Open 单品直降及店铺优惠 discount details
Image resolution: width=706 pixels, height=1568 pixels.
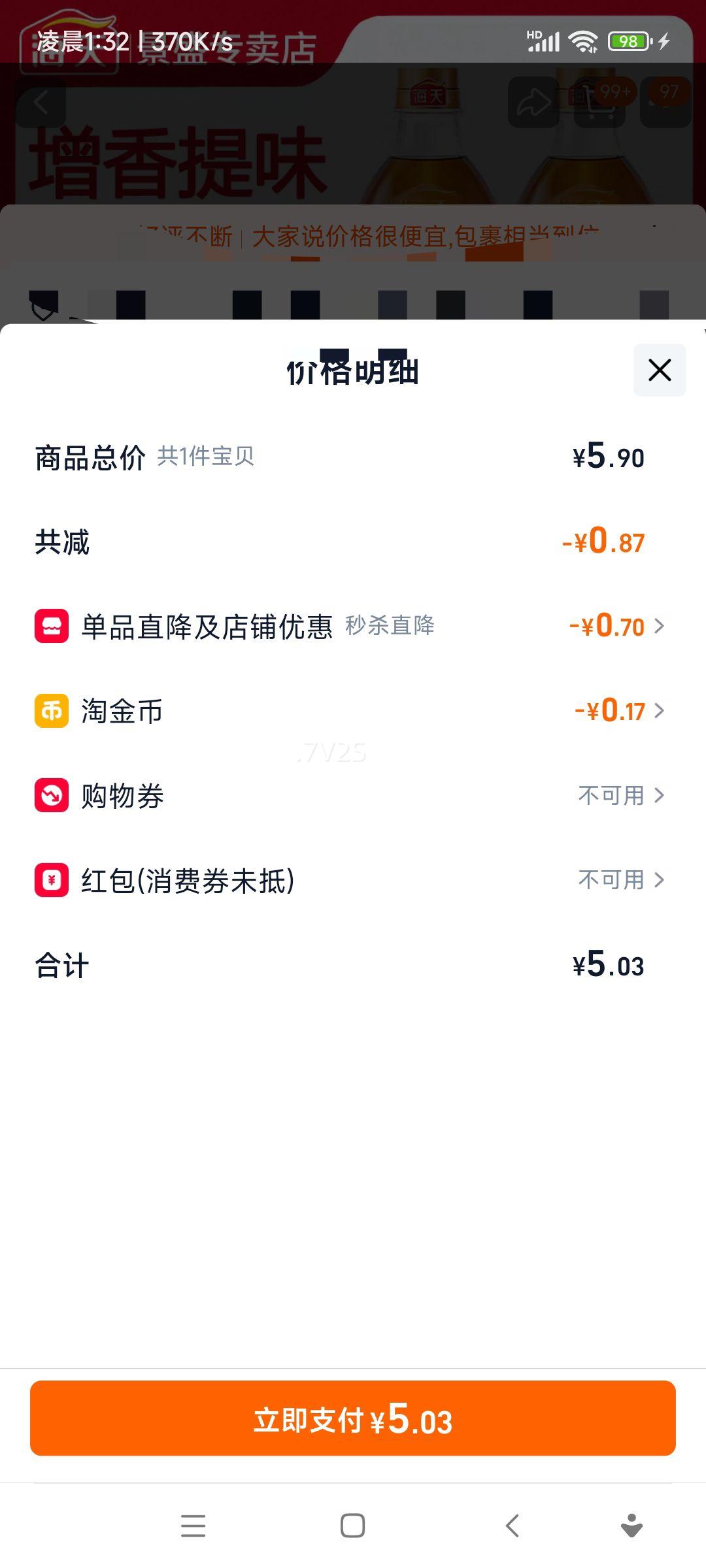(353, 626)
